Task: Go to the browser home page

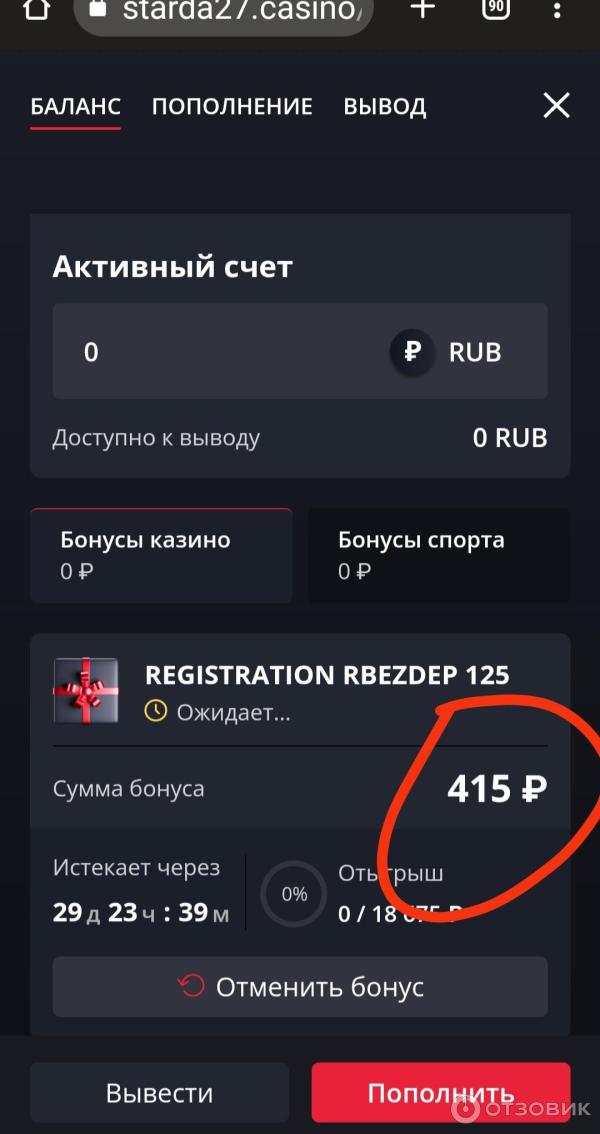Action: 36,10
